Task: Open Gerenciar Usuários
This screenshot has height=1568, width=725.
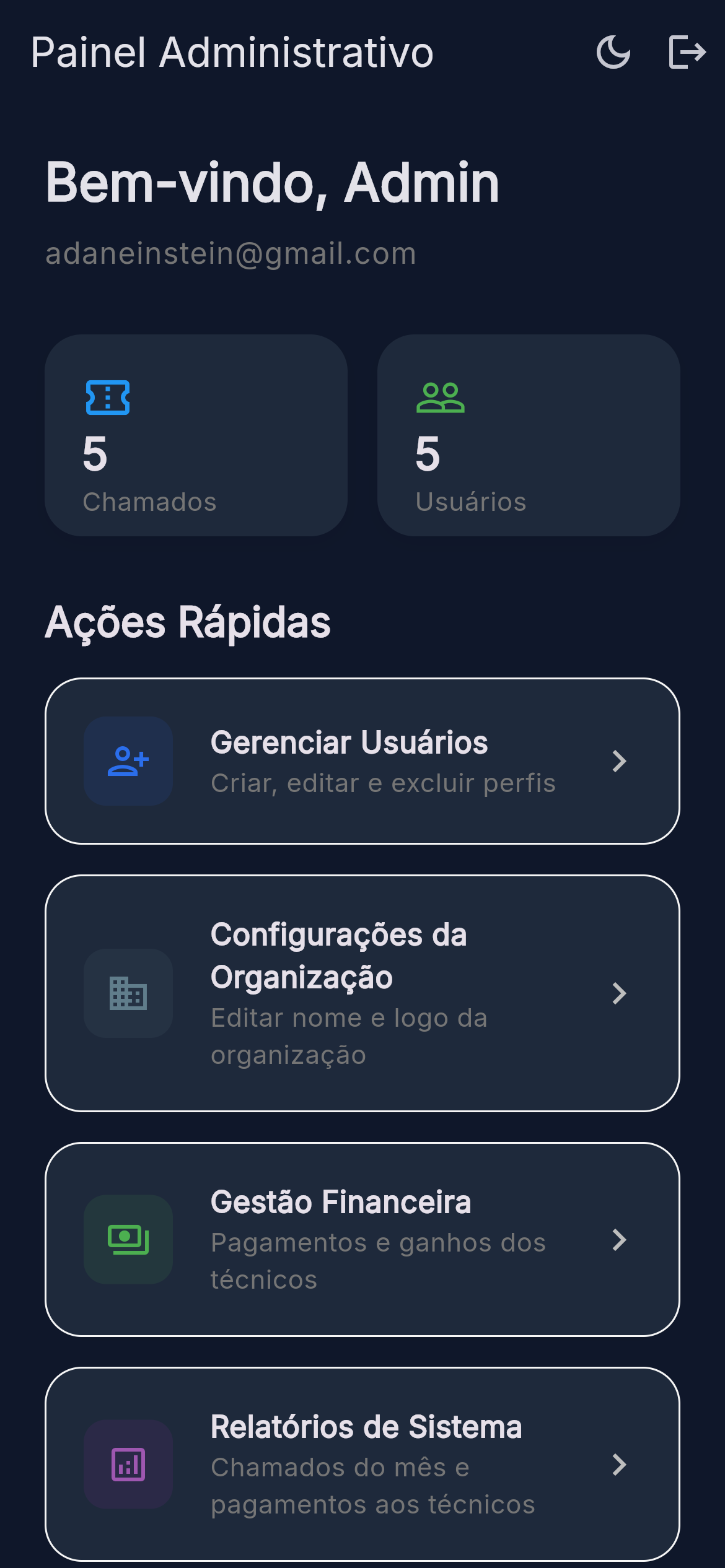Action: [362, 761]
